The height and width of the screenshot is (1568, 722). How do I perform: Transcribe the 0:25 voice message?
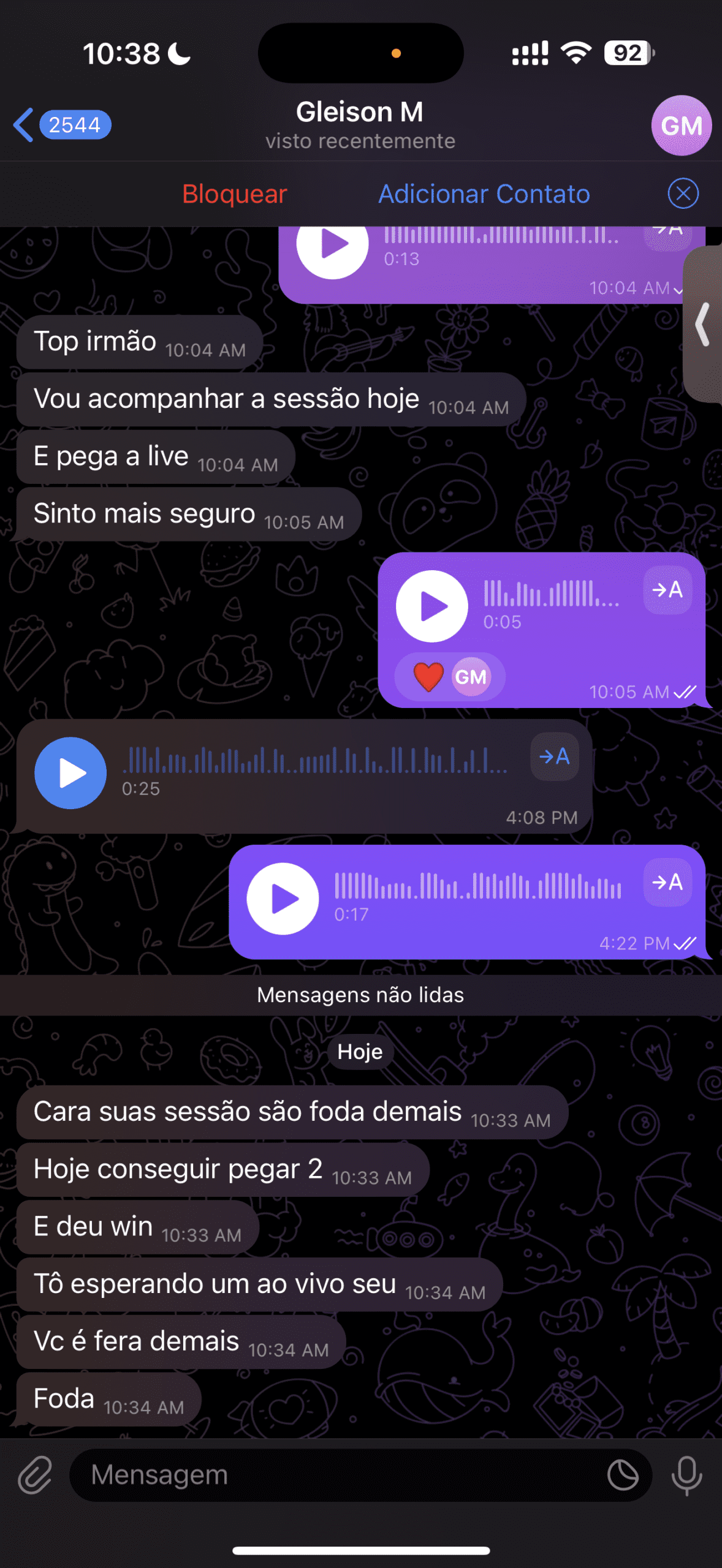[554, 757]
